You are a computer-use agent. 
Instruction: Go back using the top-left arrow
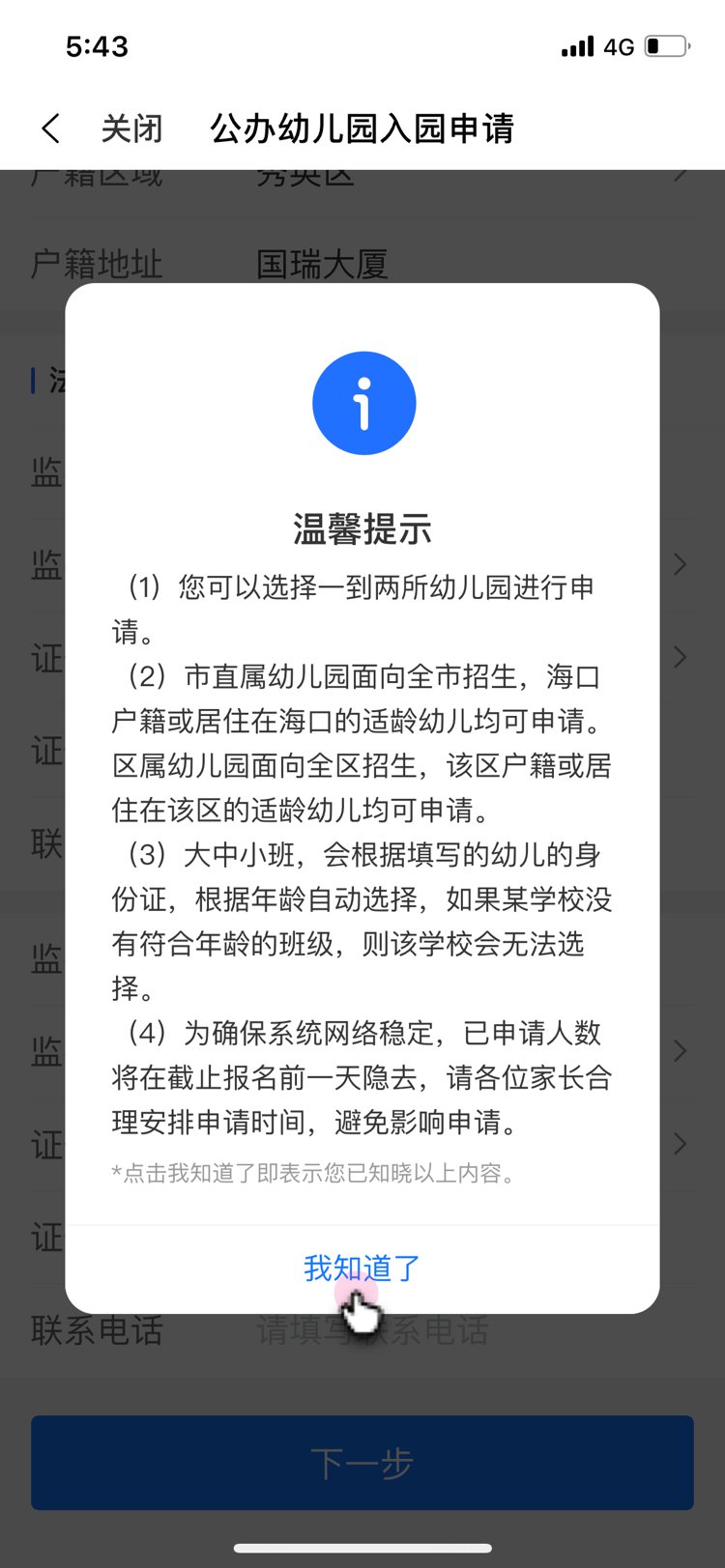51,128
